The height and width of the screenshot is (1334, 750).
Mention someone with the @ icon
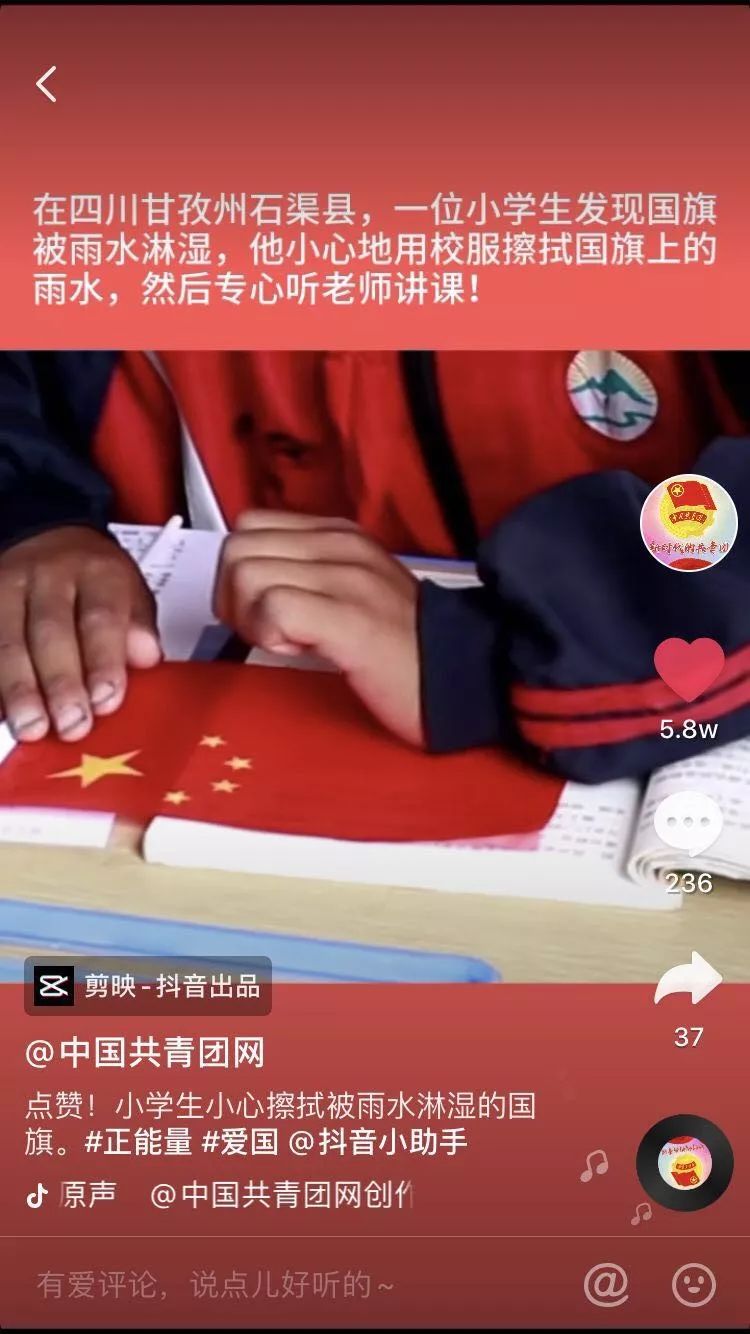(x=605, y=1284)
